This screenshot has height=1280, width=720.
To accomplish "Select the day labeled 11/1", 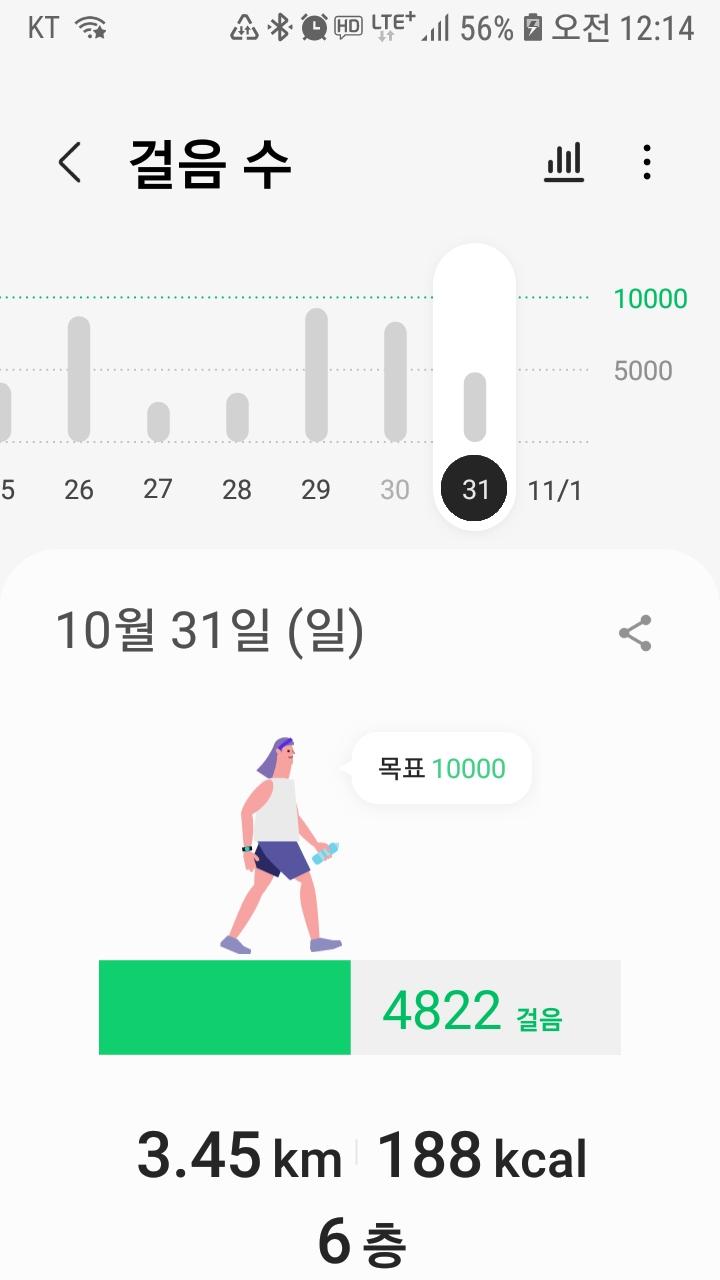I will click(x=555, y=490).
